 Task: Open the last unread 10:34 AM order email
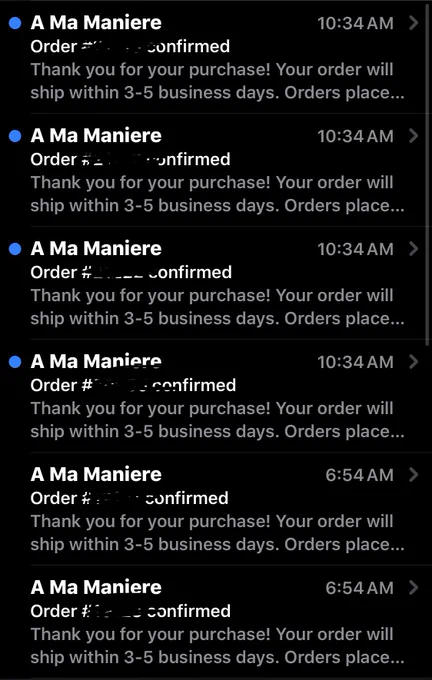click(x=216, y=396)
